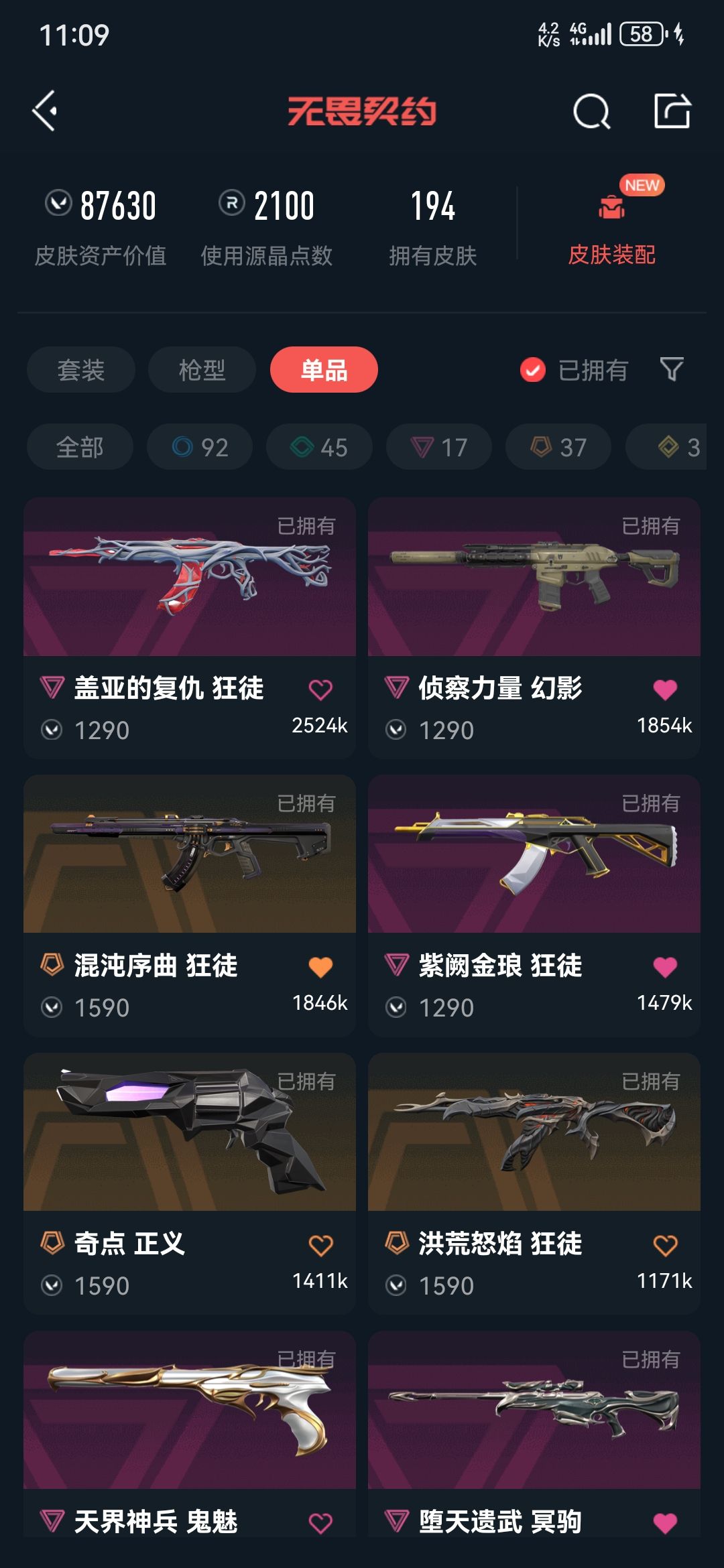724x1568 pixels.
Task: Filter by the tier chip showing 17
Action: (x=439, y=447)
